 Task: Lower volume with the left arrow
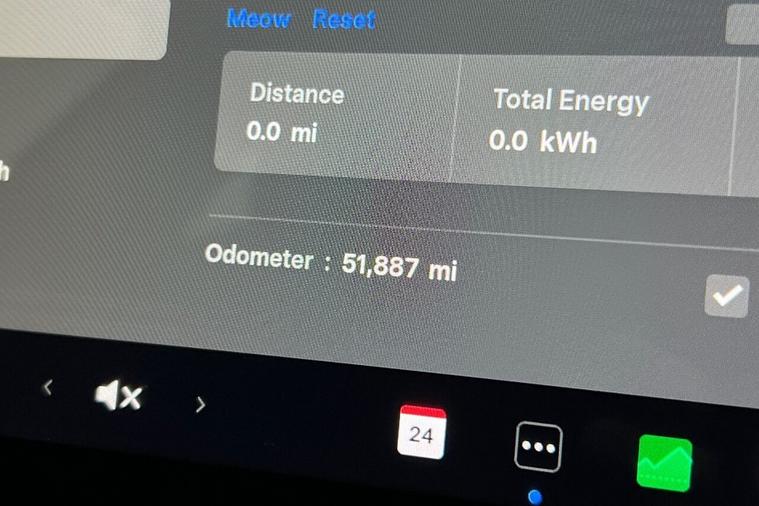tap(47, 388)
